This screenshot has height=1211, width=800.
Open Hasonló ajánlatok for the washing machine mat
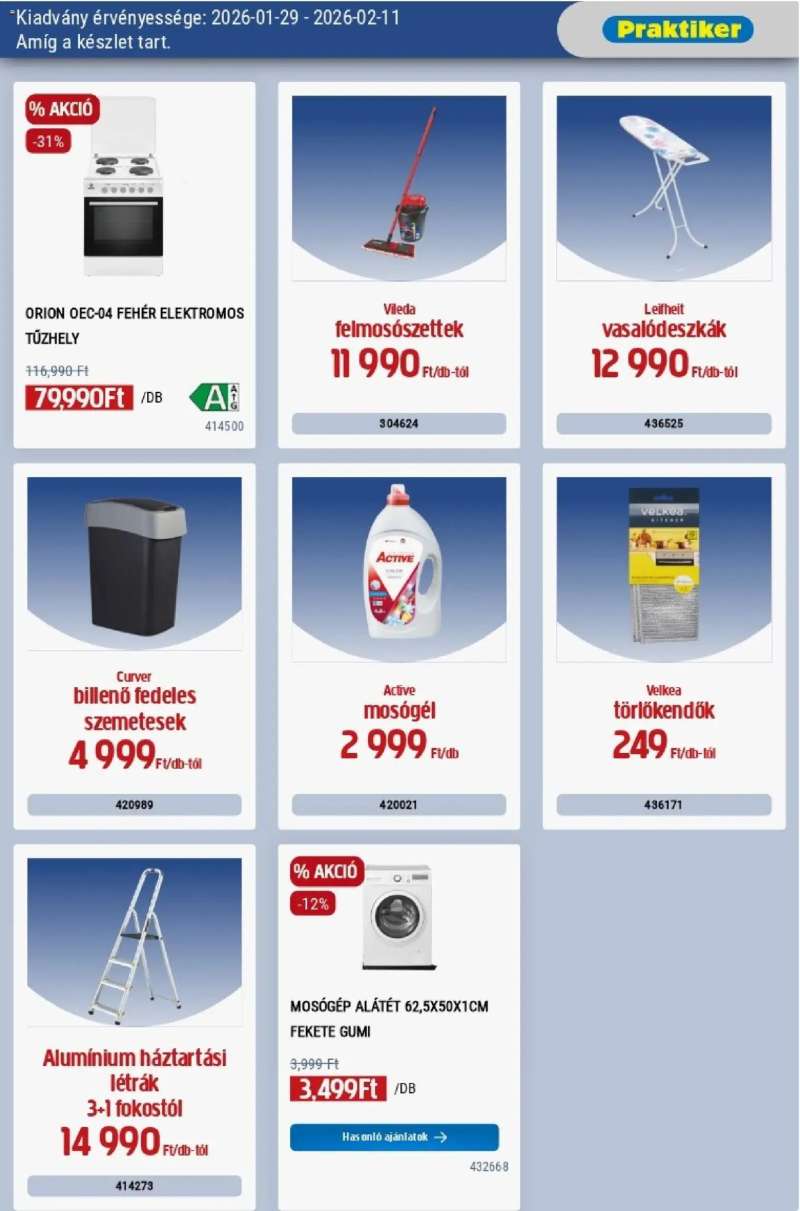[x=396, y=1138]
